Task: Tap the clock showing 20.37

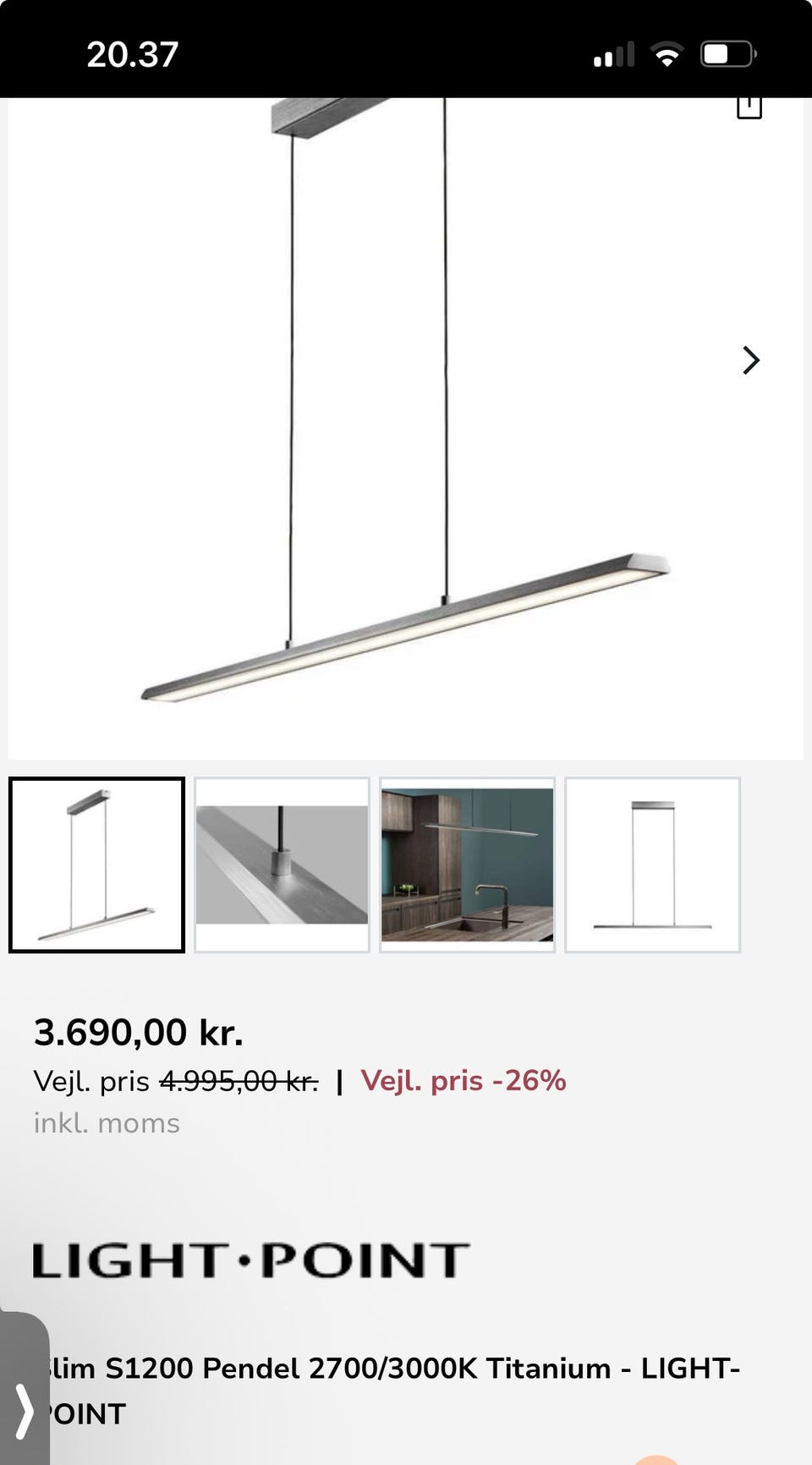Action: [x=131, y=53]
